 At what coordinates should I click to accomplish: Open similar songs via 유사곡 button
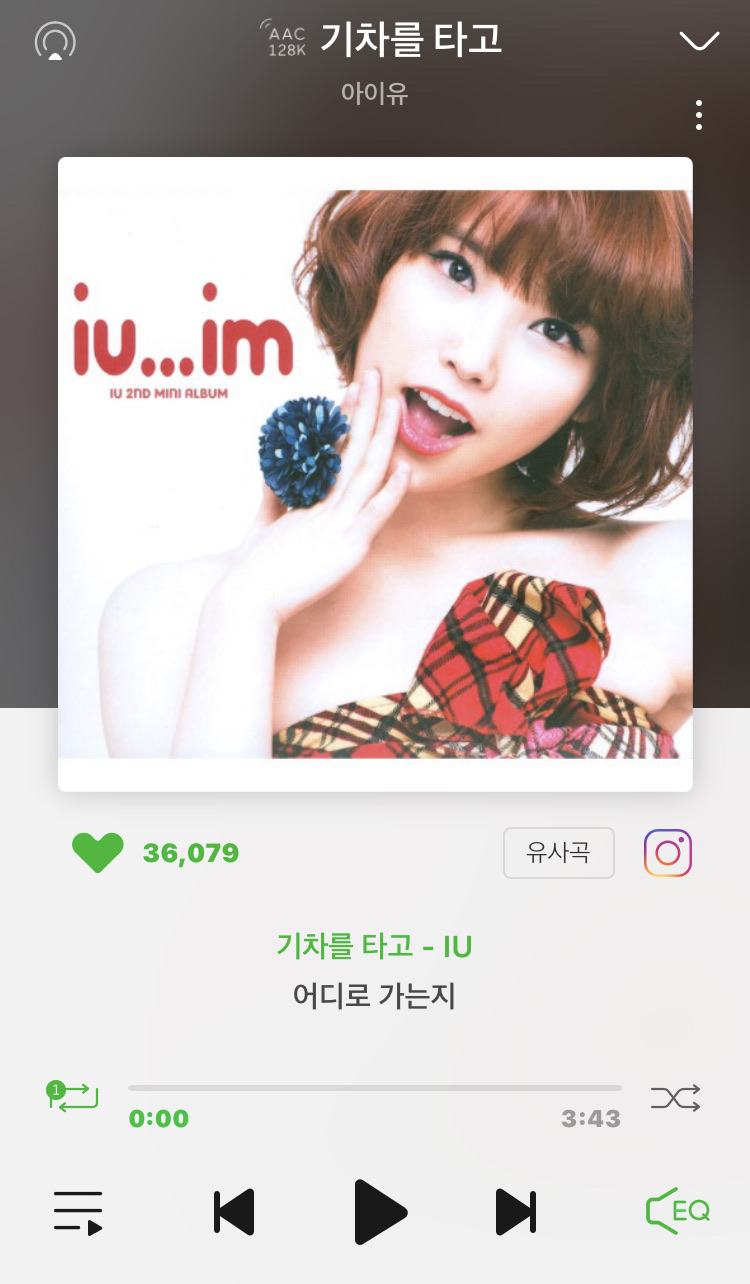click(x=558, y=853)
